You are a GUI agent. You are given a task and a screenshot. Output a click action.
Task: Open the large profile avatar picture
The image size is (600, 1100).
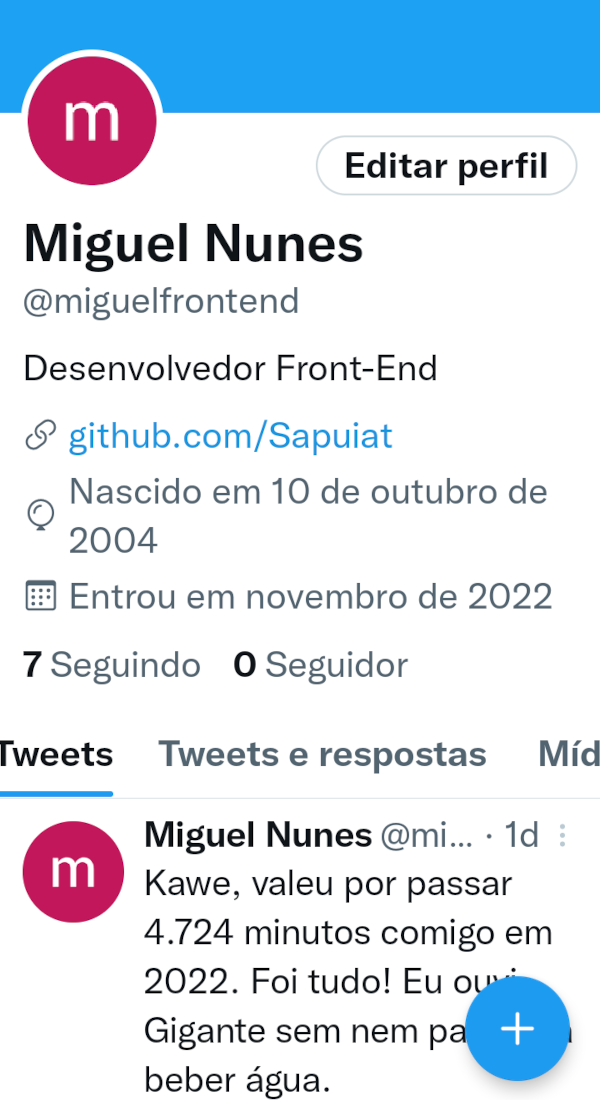(92, 121)
